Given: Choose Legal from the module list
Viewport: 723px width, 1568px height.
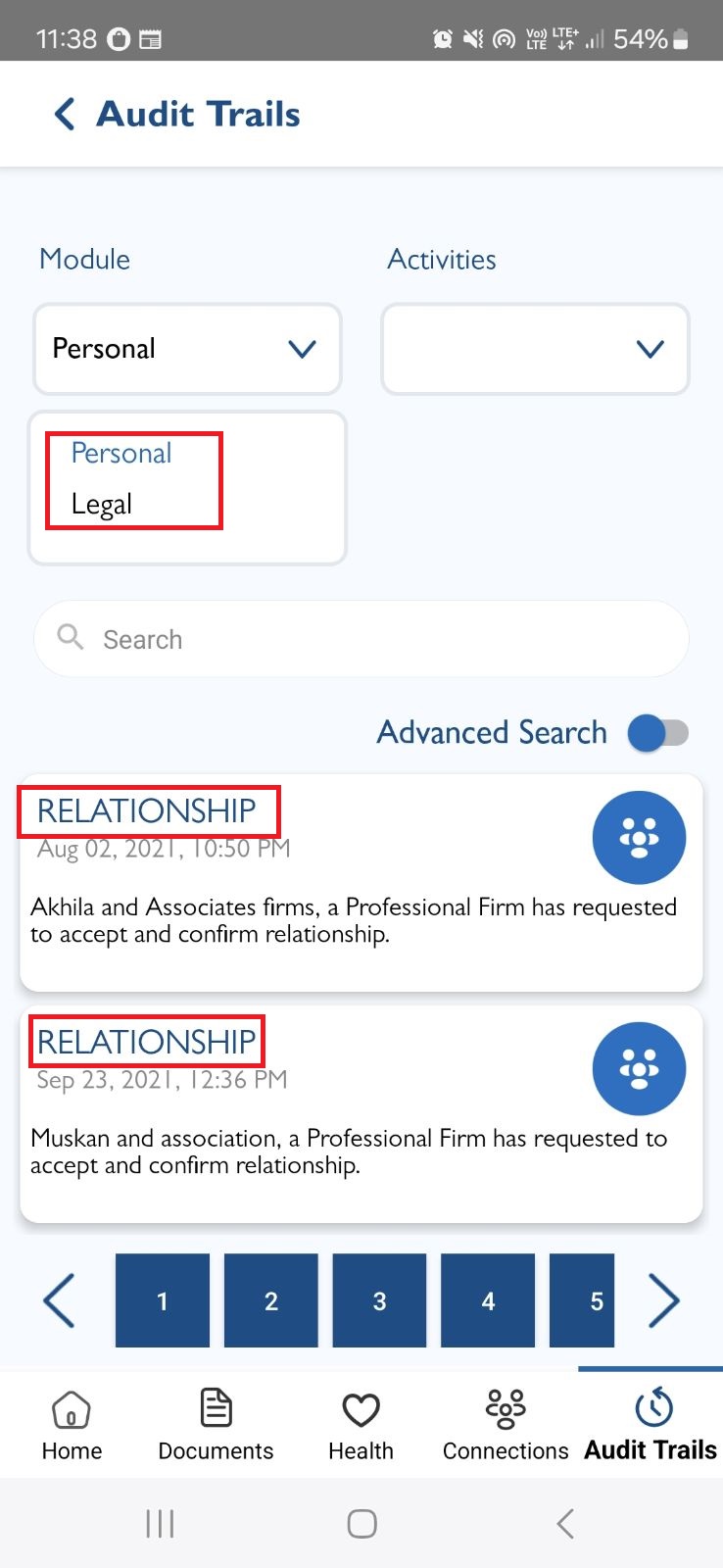Looking at the screenshot, I should (102, 504).
